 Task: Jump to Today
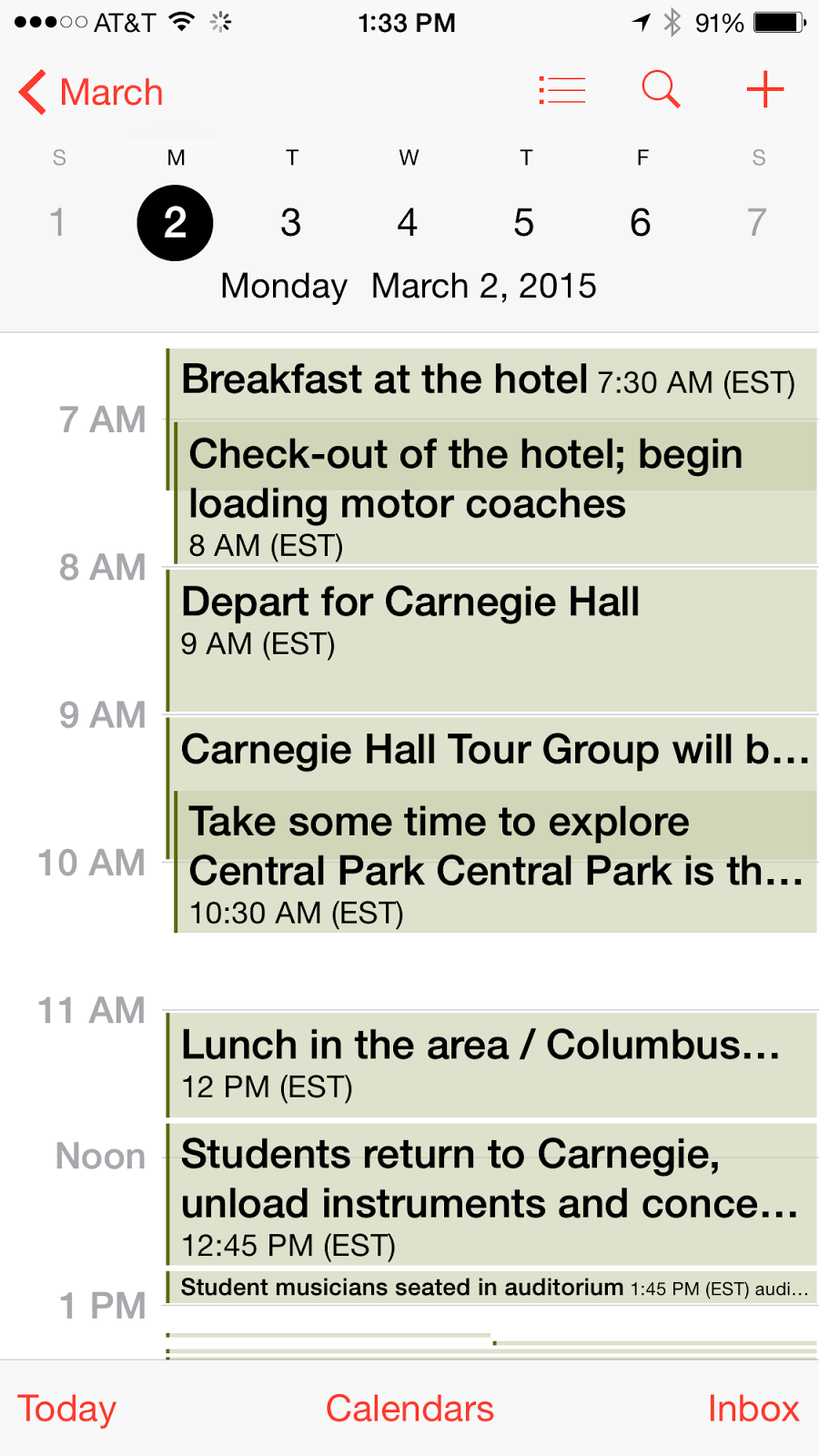click(67, 1409)
